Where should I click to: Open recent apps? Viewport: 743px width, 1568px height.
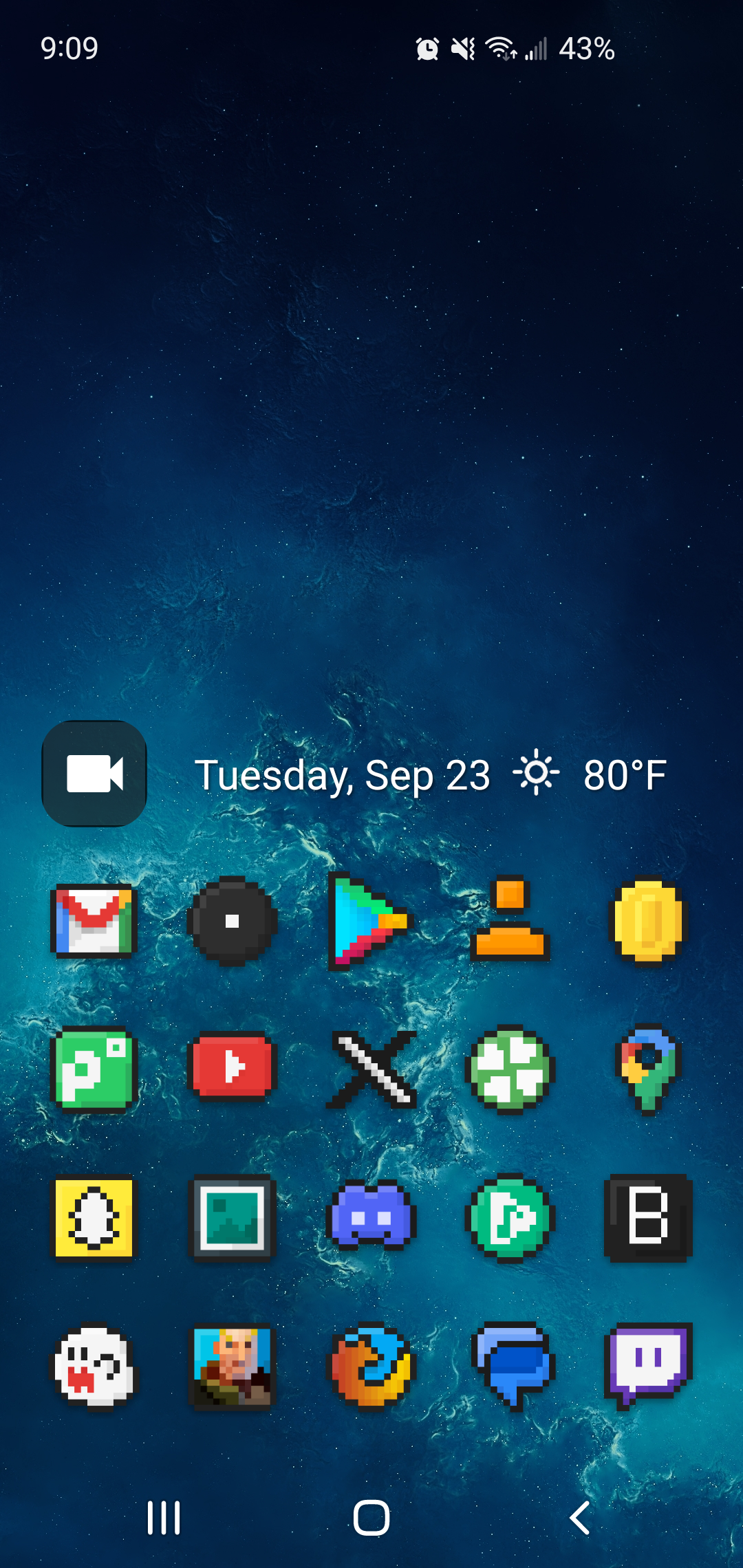(x=164, y=1518)
